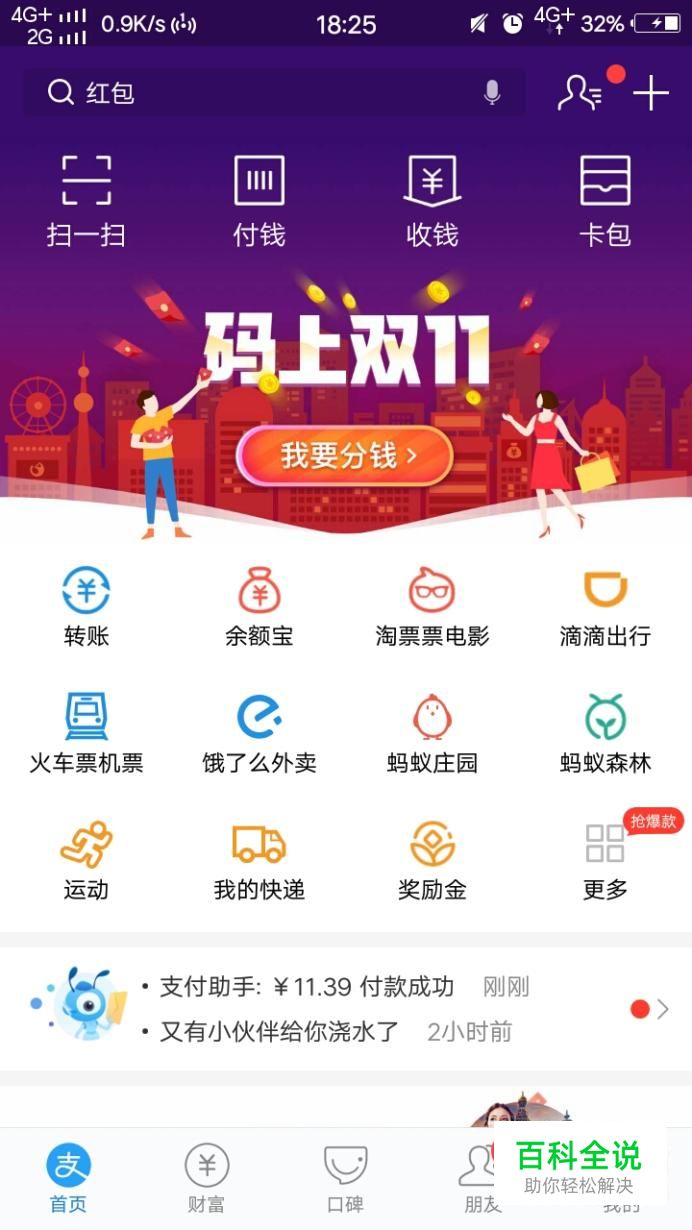Open 滴滴出行 ride service
The image size is (692, 1230).
pos(605,606)
